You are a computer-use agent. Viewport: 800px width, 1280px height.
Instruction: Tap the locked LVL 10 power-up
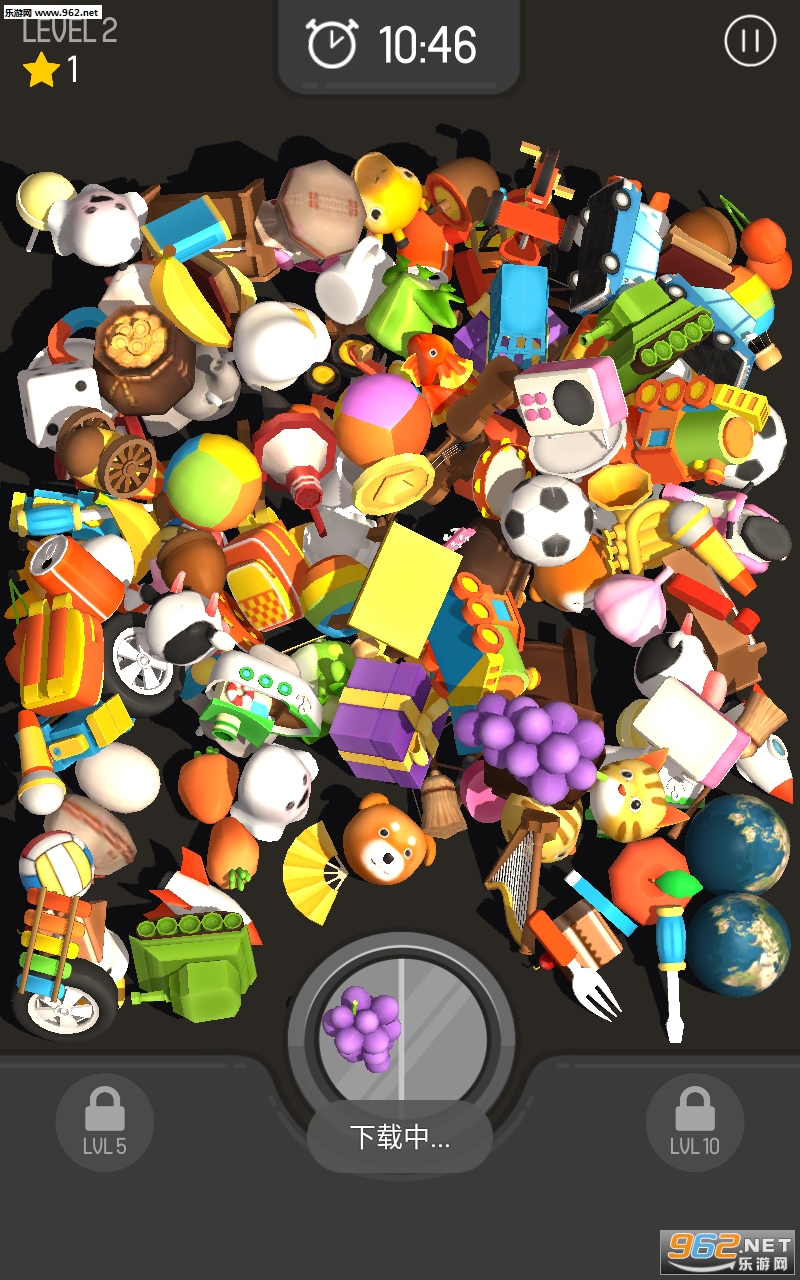pos(694,1122)
